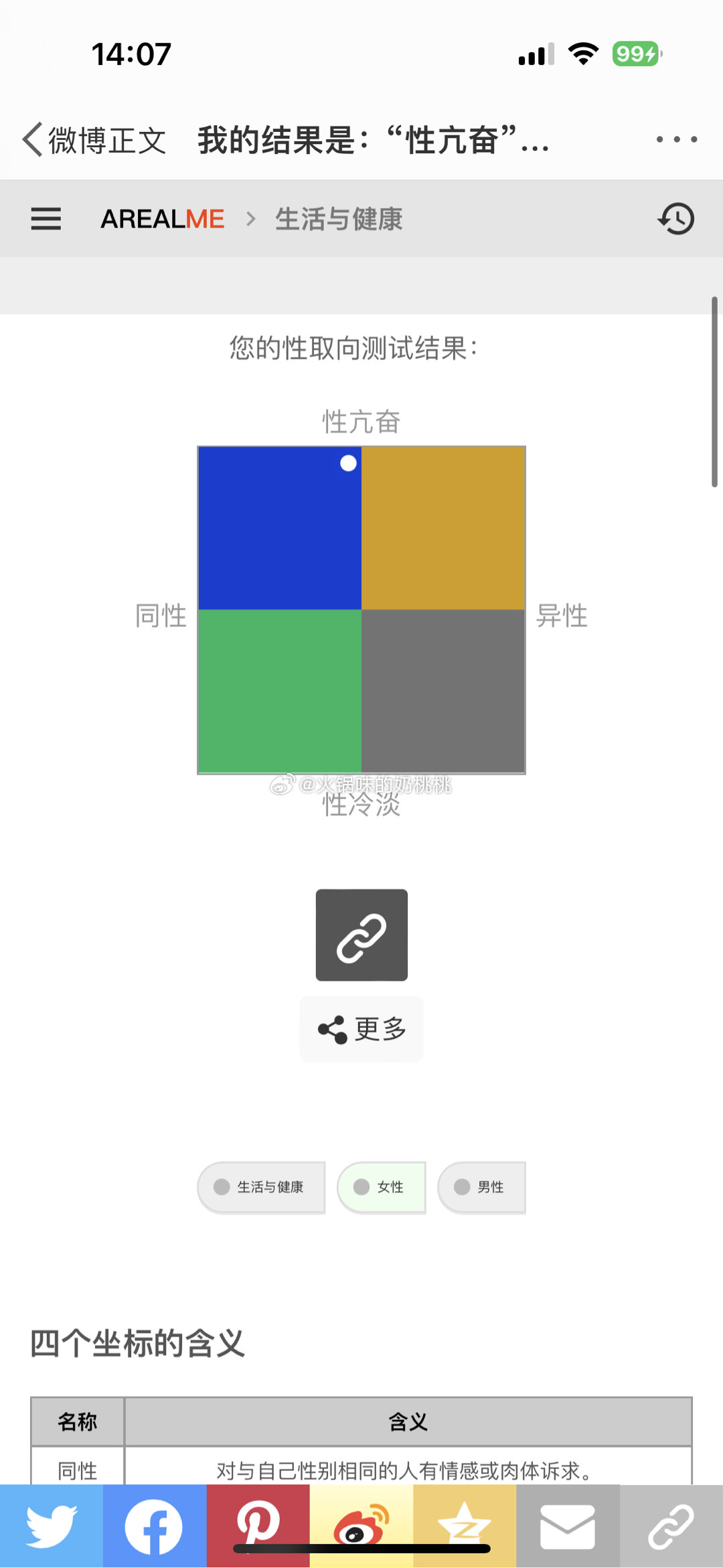Open the hamburger menu

(46, 219)
